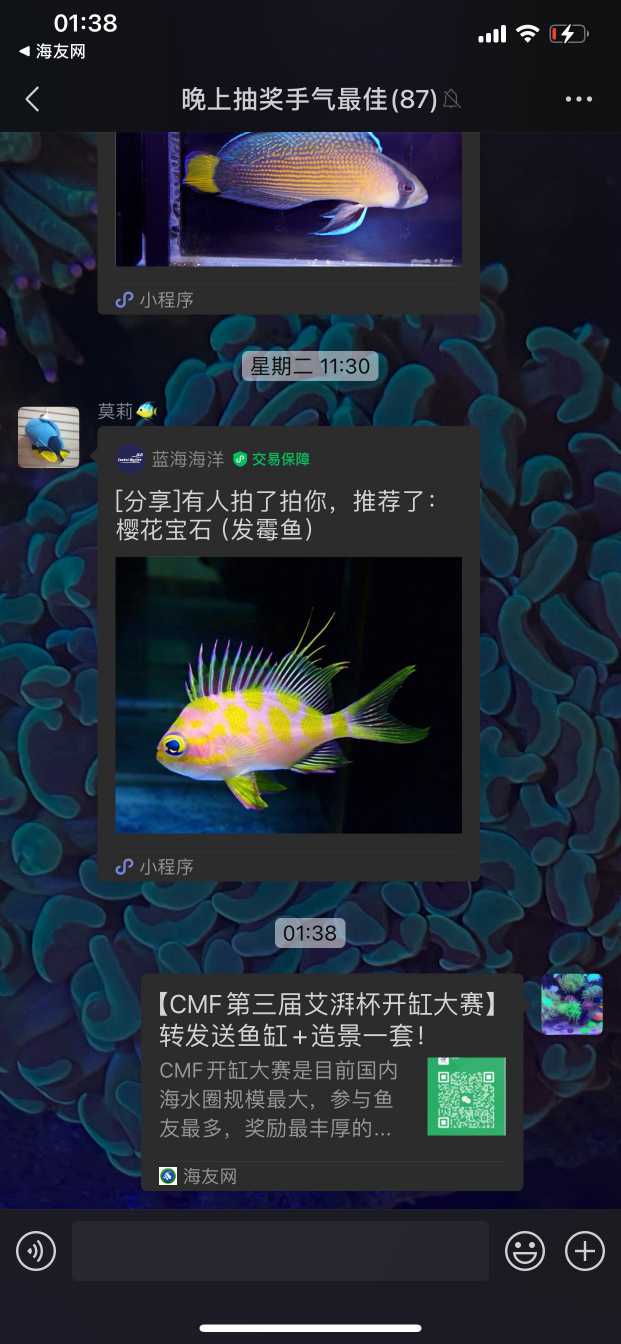Return to the 海友网 app
Screen dimensions: 621x1344
(52, 52)
